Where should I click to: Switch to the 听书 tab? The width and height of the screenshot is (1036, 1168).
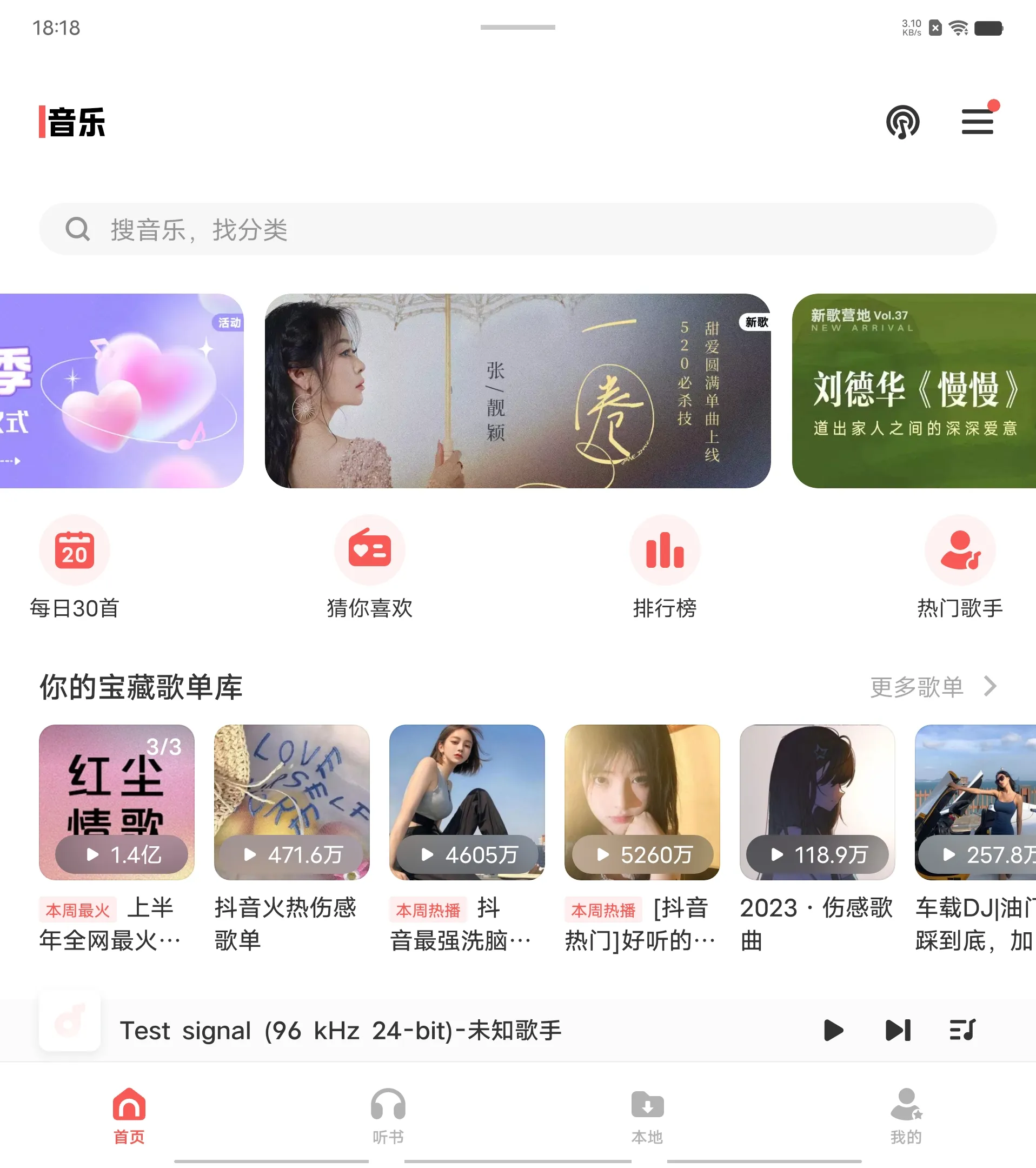pyautogui.click(x=388, y=1116)
